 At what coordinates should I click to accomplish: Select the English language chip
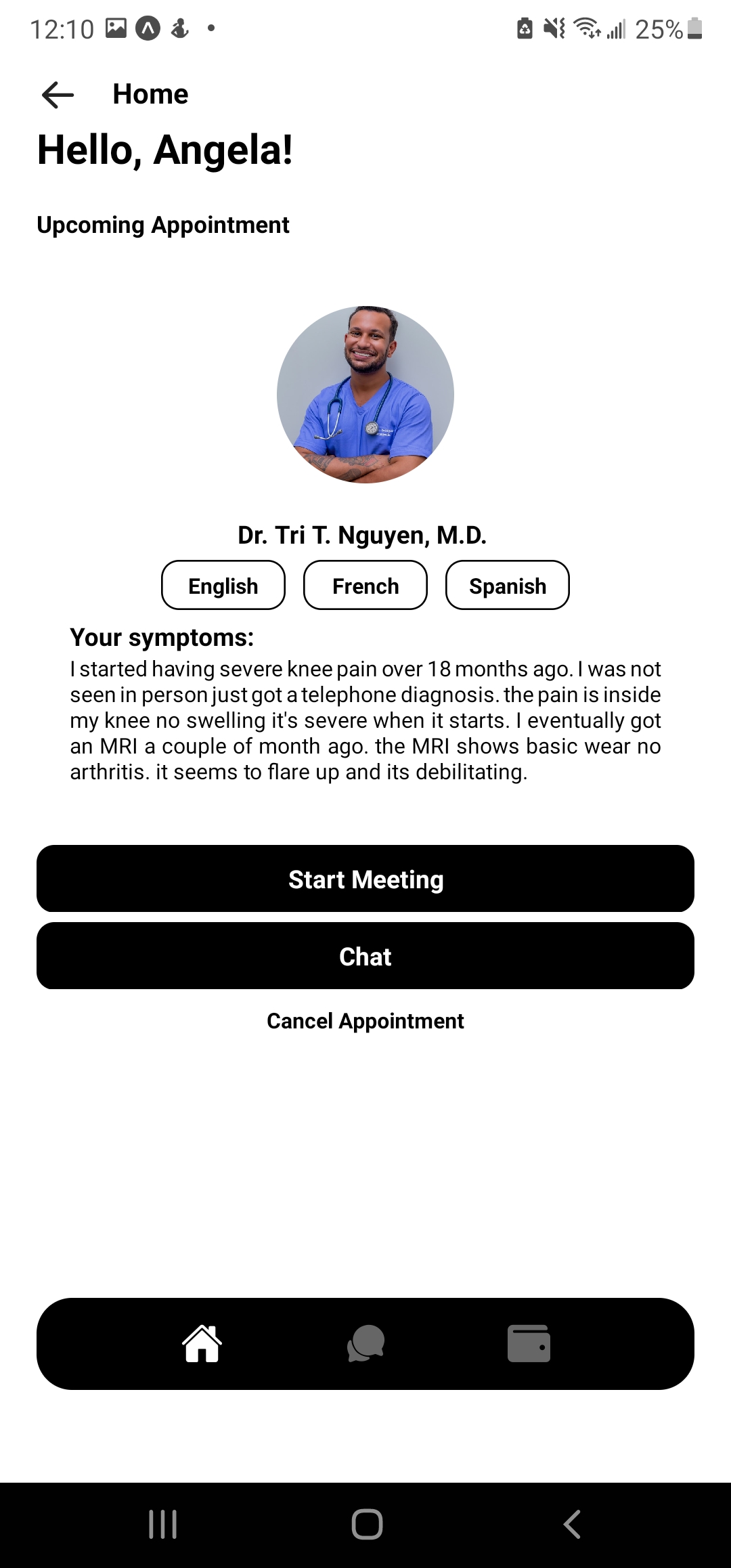[223, 586]
